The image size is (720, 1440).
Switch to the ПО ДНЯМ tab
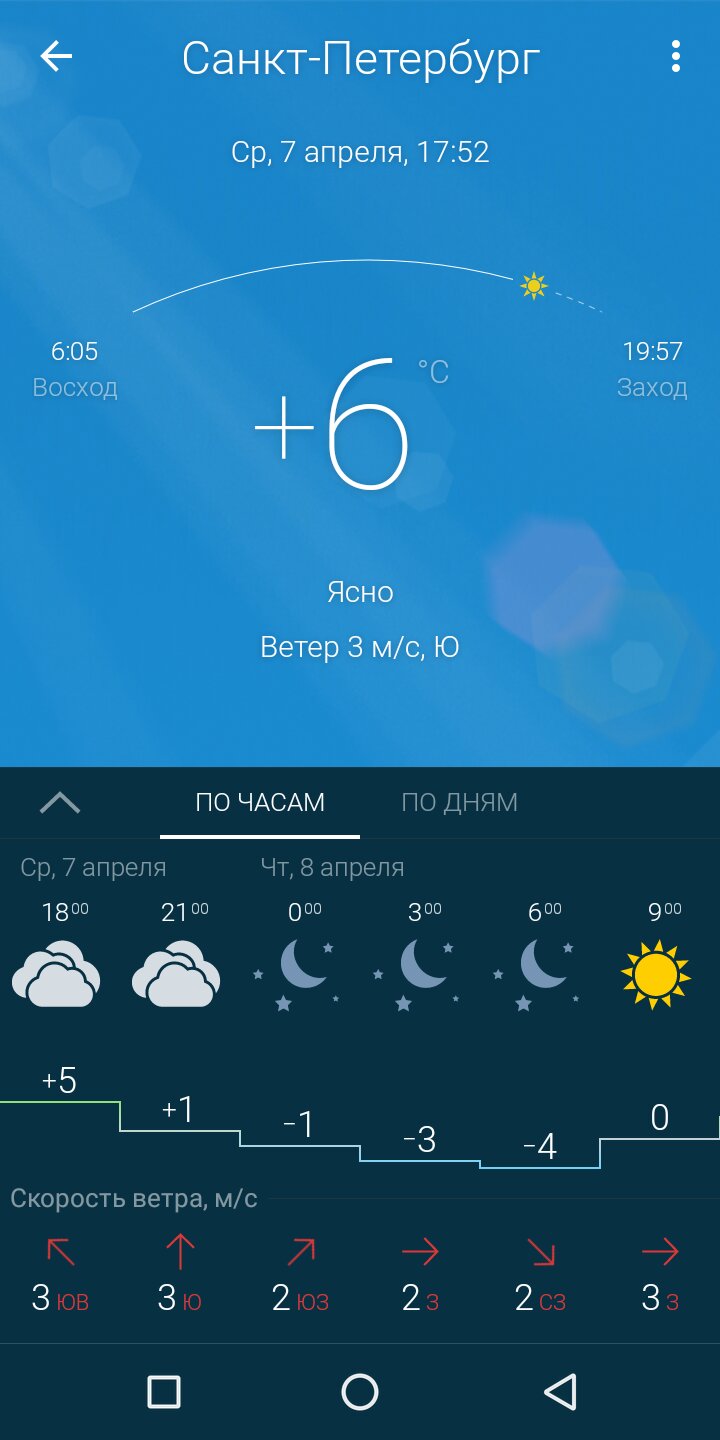460,802
